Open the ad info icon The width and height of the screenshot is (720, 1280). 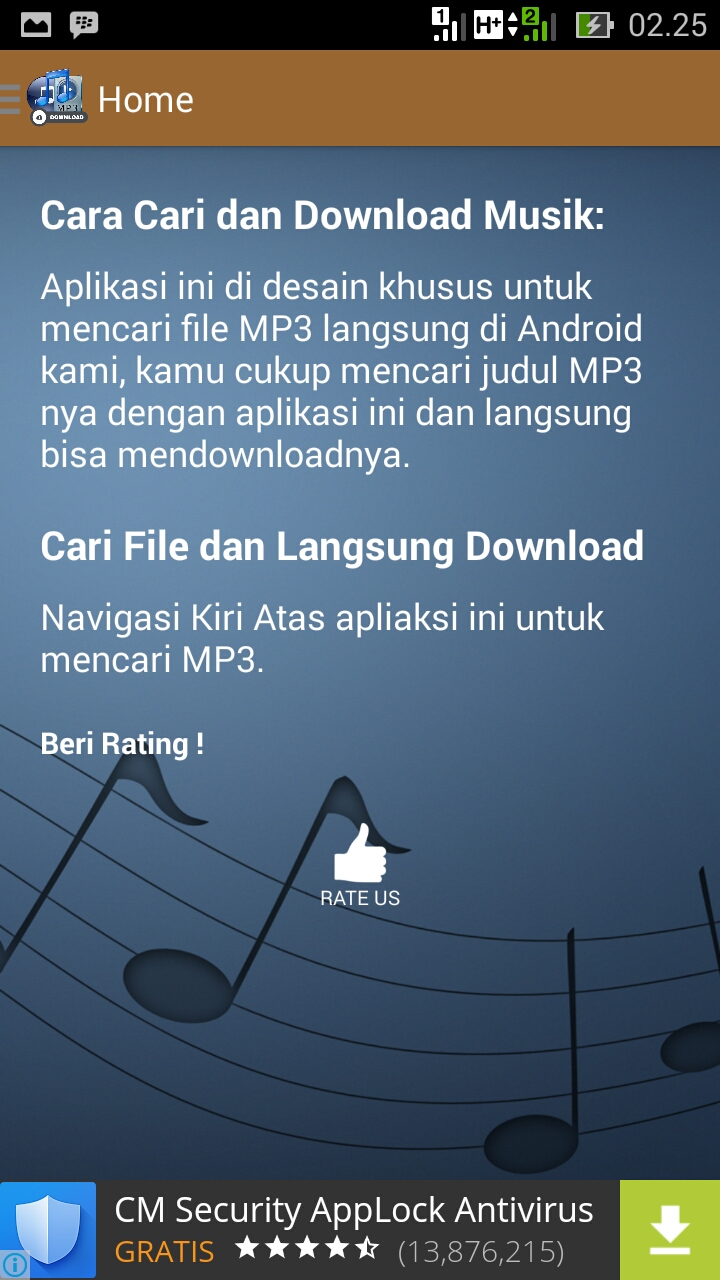(x=13, y=1264)
